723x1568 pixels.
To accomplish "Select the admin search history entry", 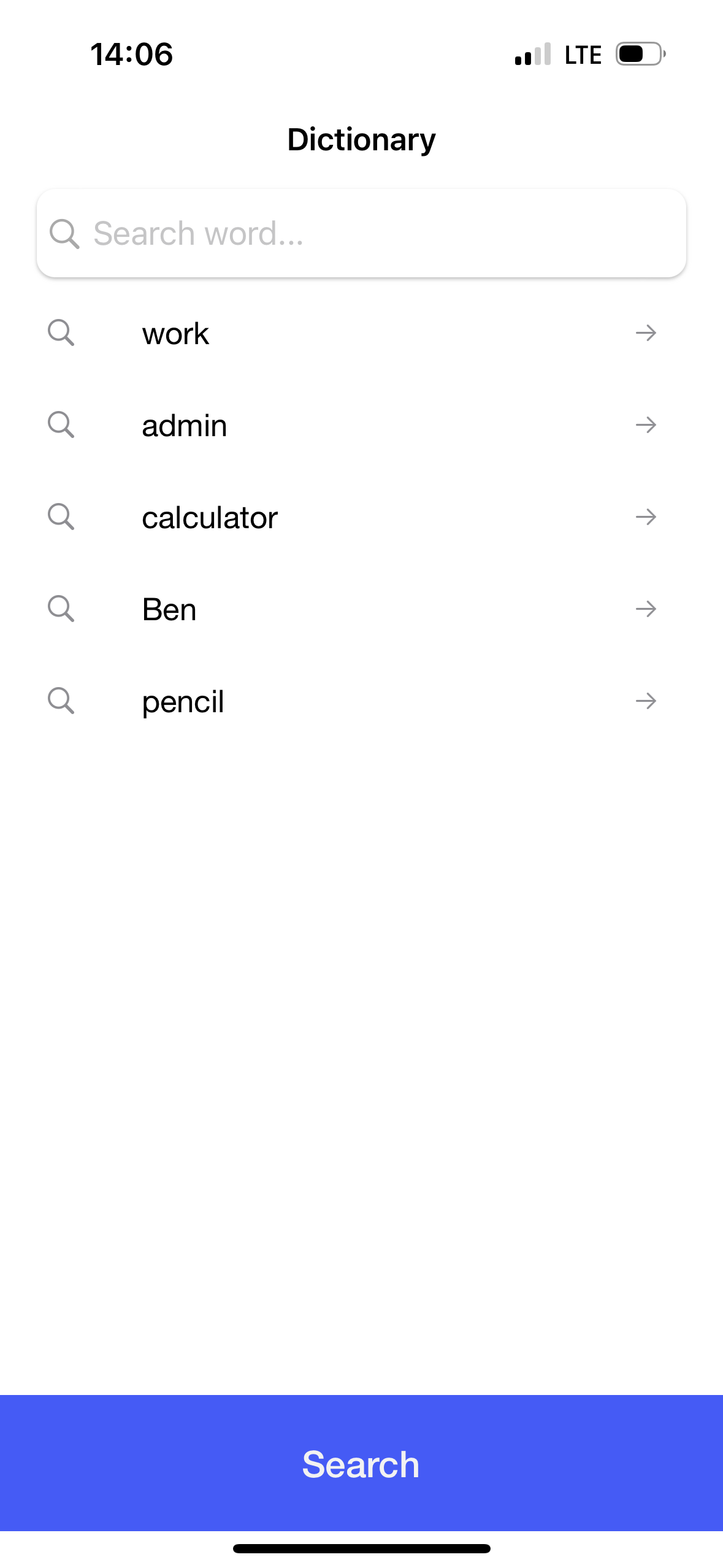I will click(185, 426).
